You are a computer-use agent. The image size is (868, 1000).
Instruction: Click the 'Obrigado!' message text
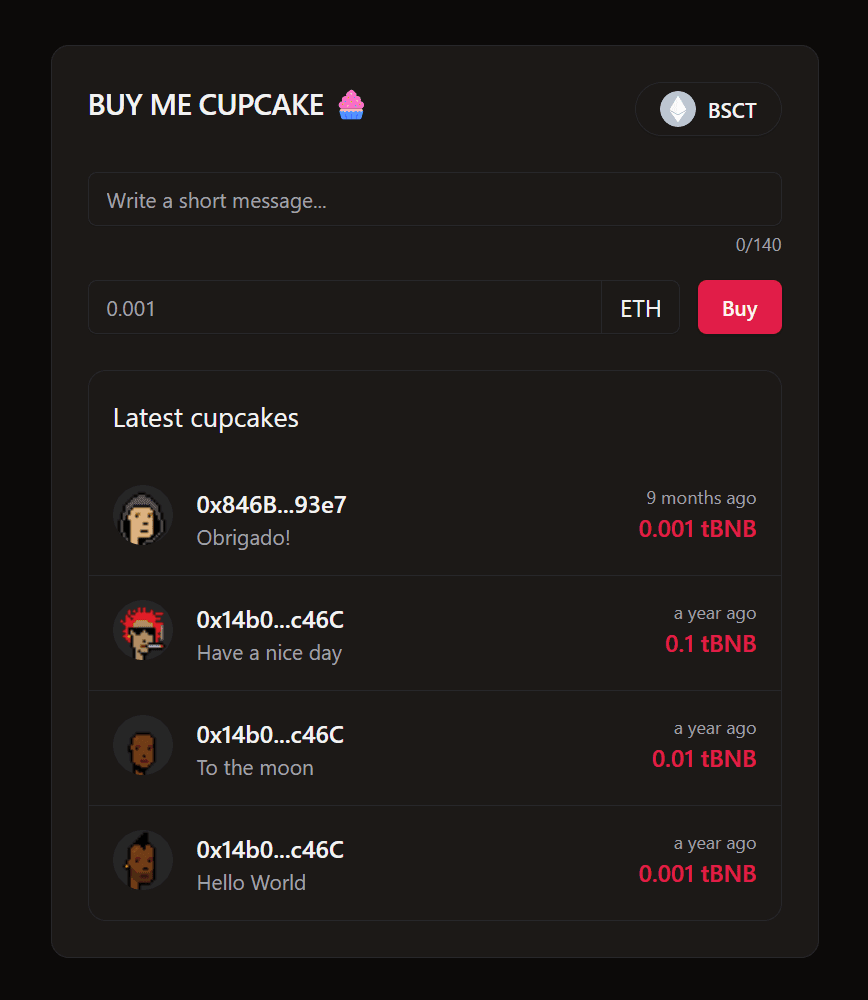click(243, 537)
